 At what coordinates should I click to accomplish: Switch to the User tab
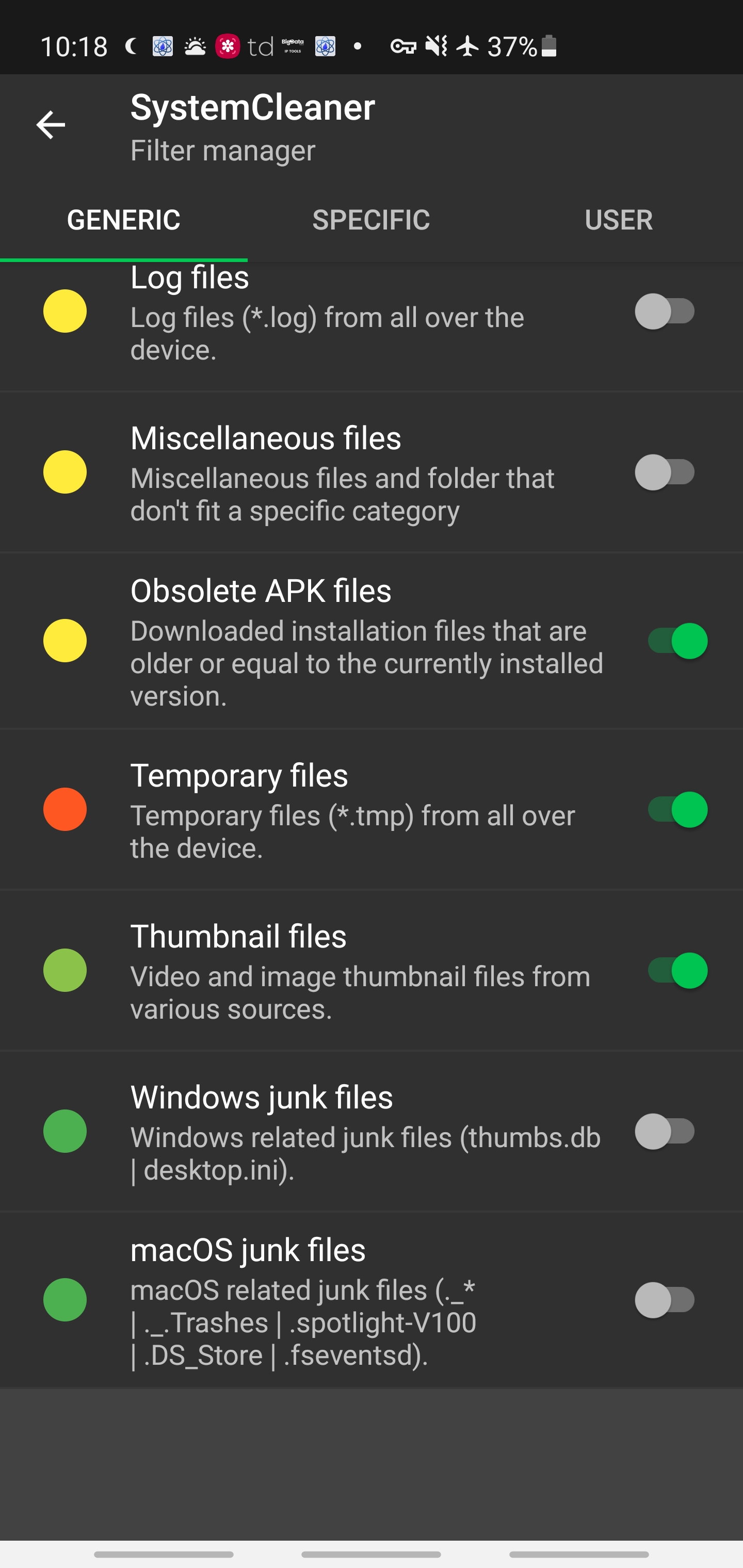tap(618, 220)
